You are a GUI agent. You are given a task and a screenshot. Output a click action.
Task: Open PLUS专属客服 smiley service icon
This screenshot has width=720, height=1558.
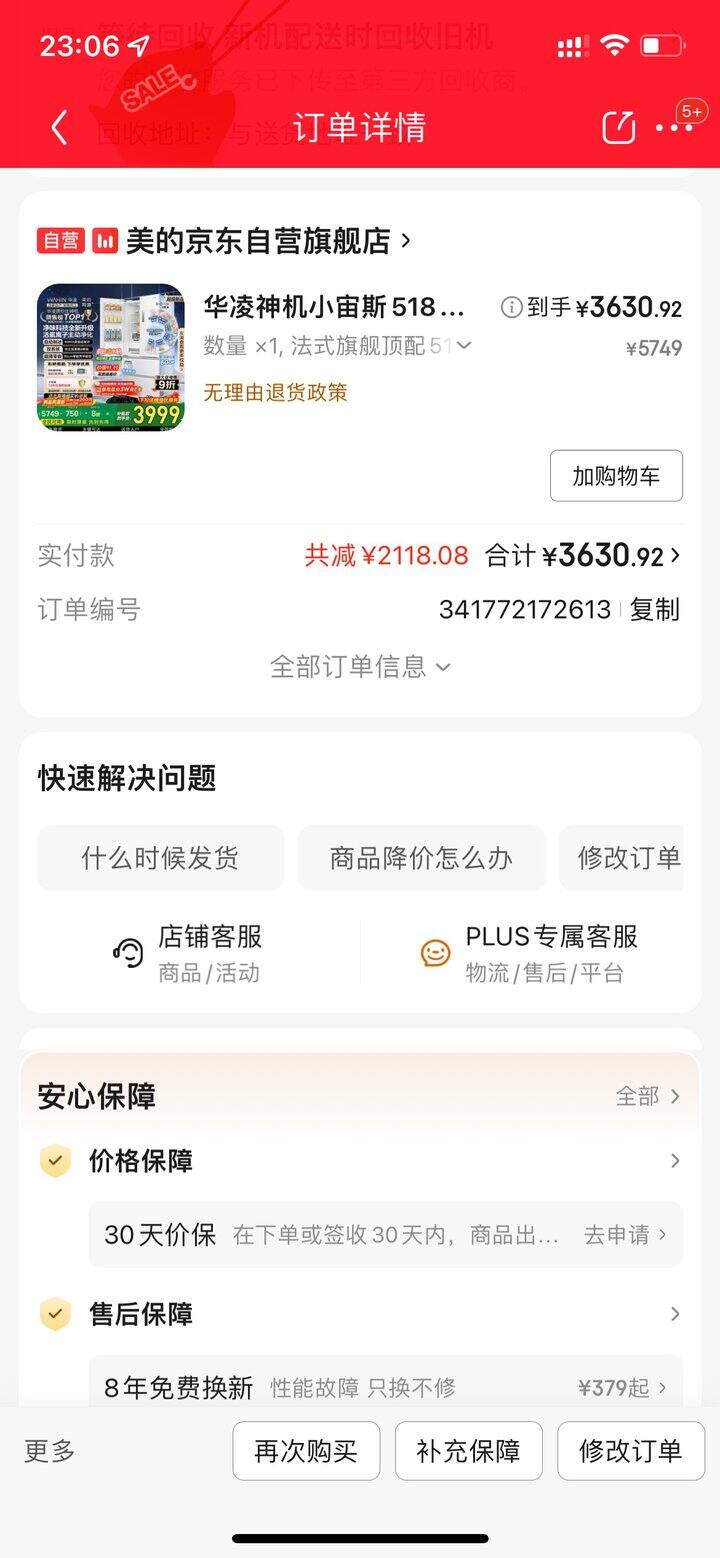(x=434, y=949)
